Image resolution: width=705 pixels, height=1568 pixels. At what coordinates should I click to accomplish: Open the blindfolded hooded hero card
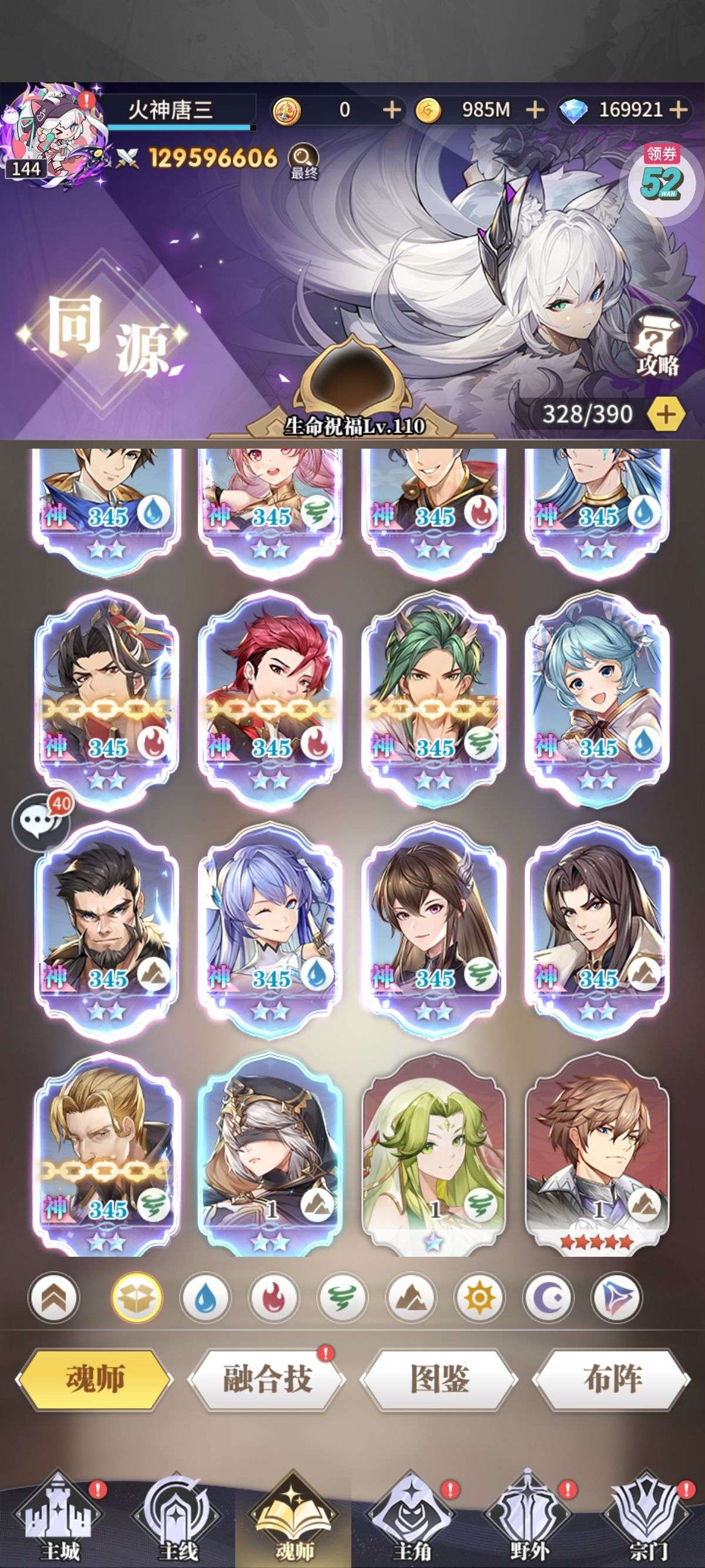(270, 1150)
